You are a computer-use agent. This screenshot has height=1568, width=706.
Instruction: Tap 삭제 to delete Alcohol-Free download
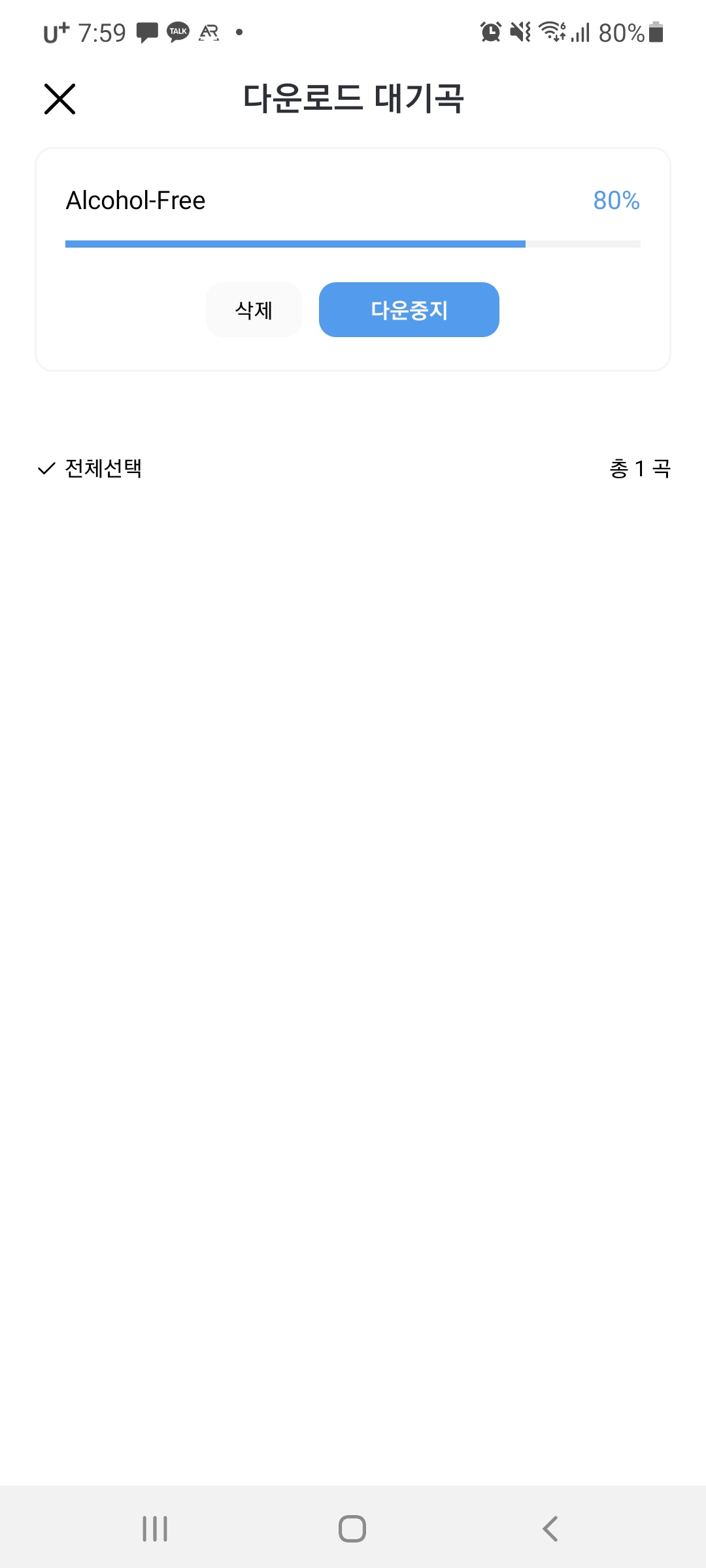254,310
